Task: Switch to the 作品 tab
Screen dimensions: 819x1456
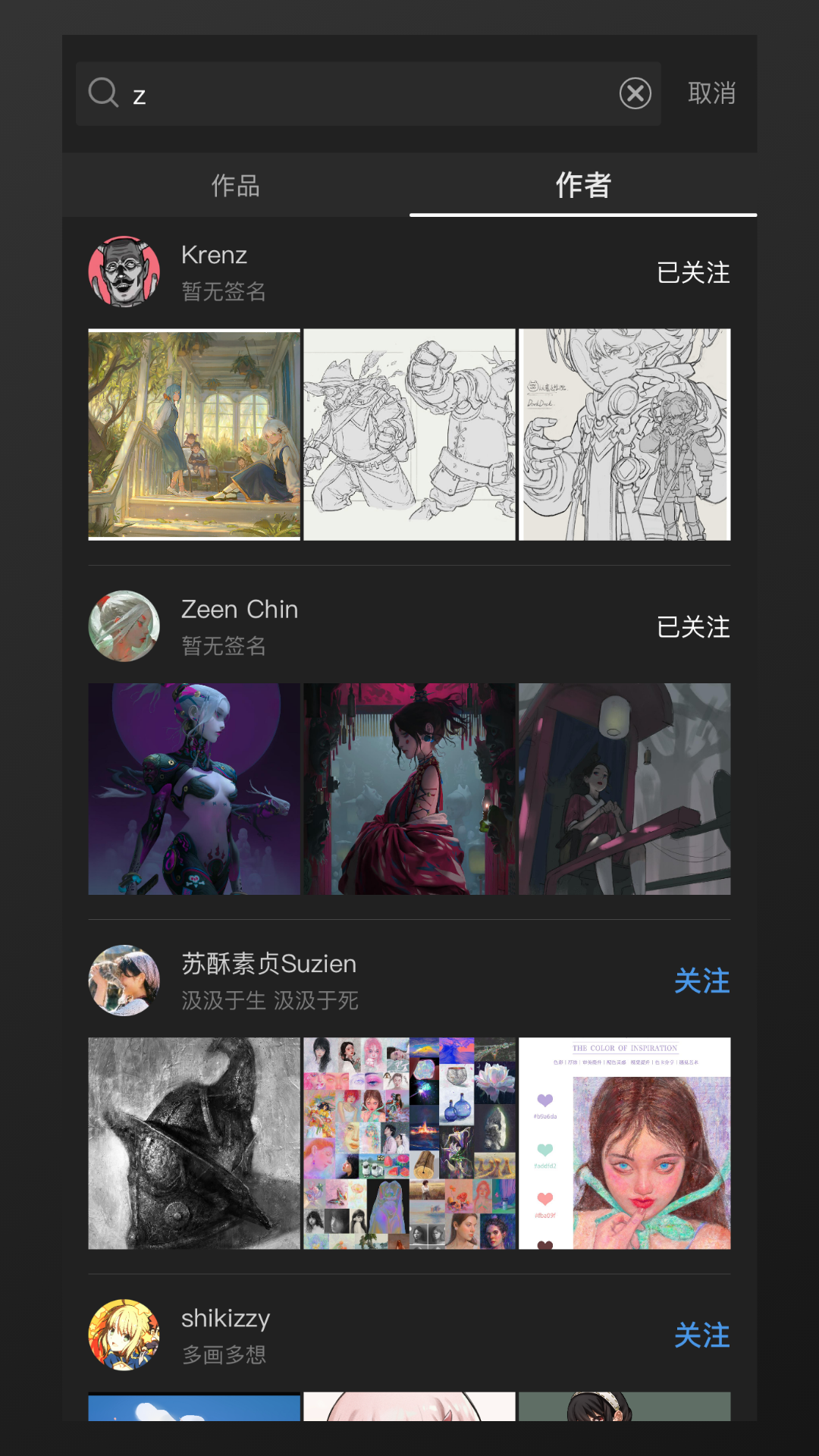Action: click(x=236, y=186)
